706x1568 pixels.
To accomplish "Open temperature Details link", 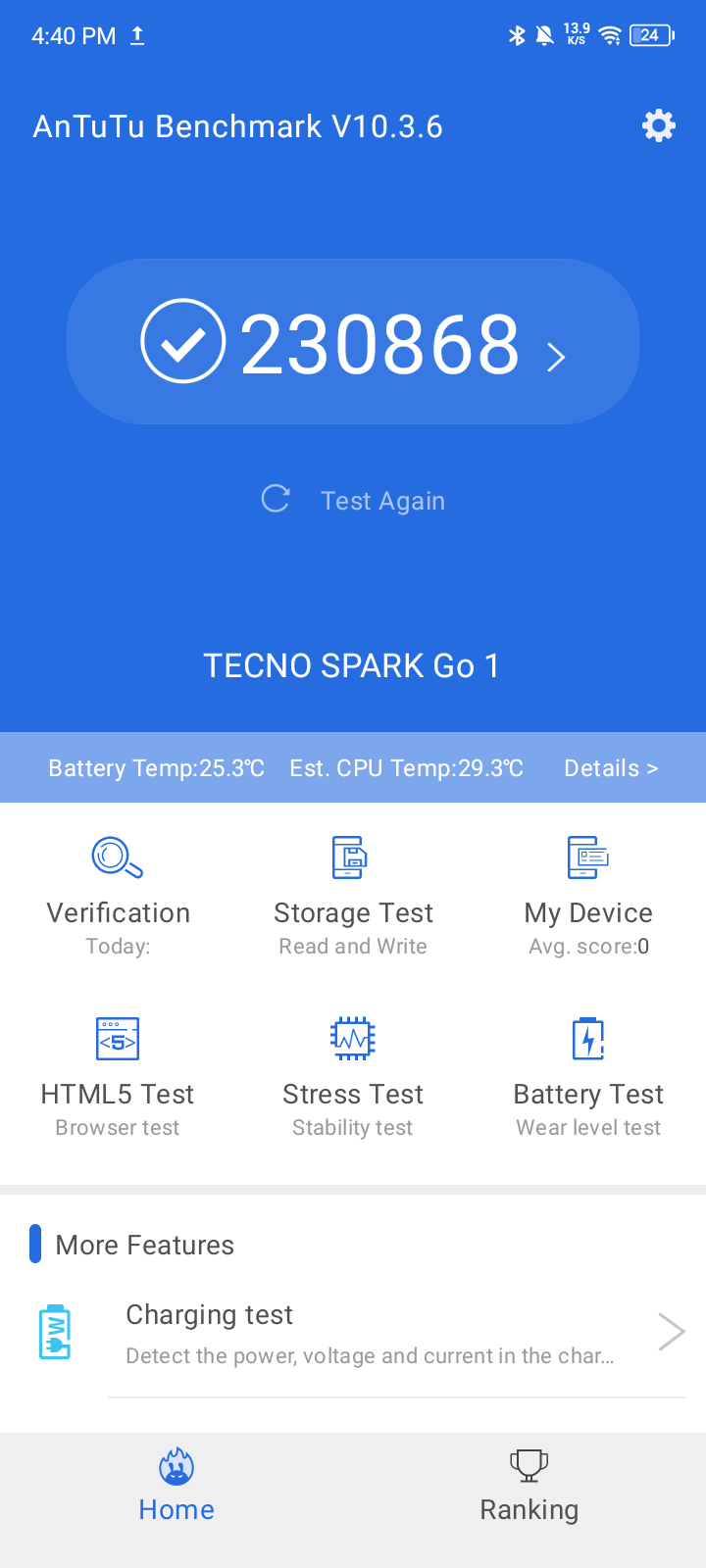I will pyautogui.click(x=611, y=767).
